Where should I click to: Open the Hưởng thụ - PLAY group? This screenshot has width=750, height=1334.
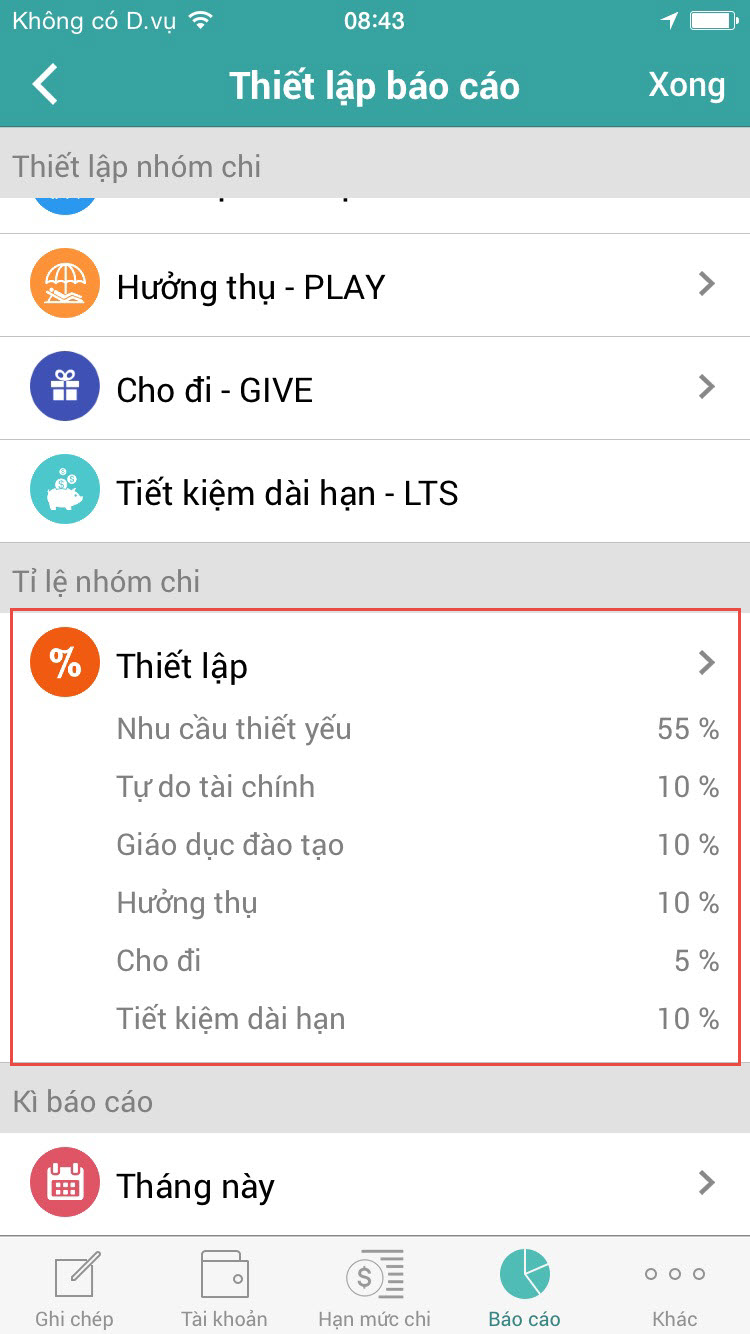pos(375,285)
